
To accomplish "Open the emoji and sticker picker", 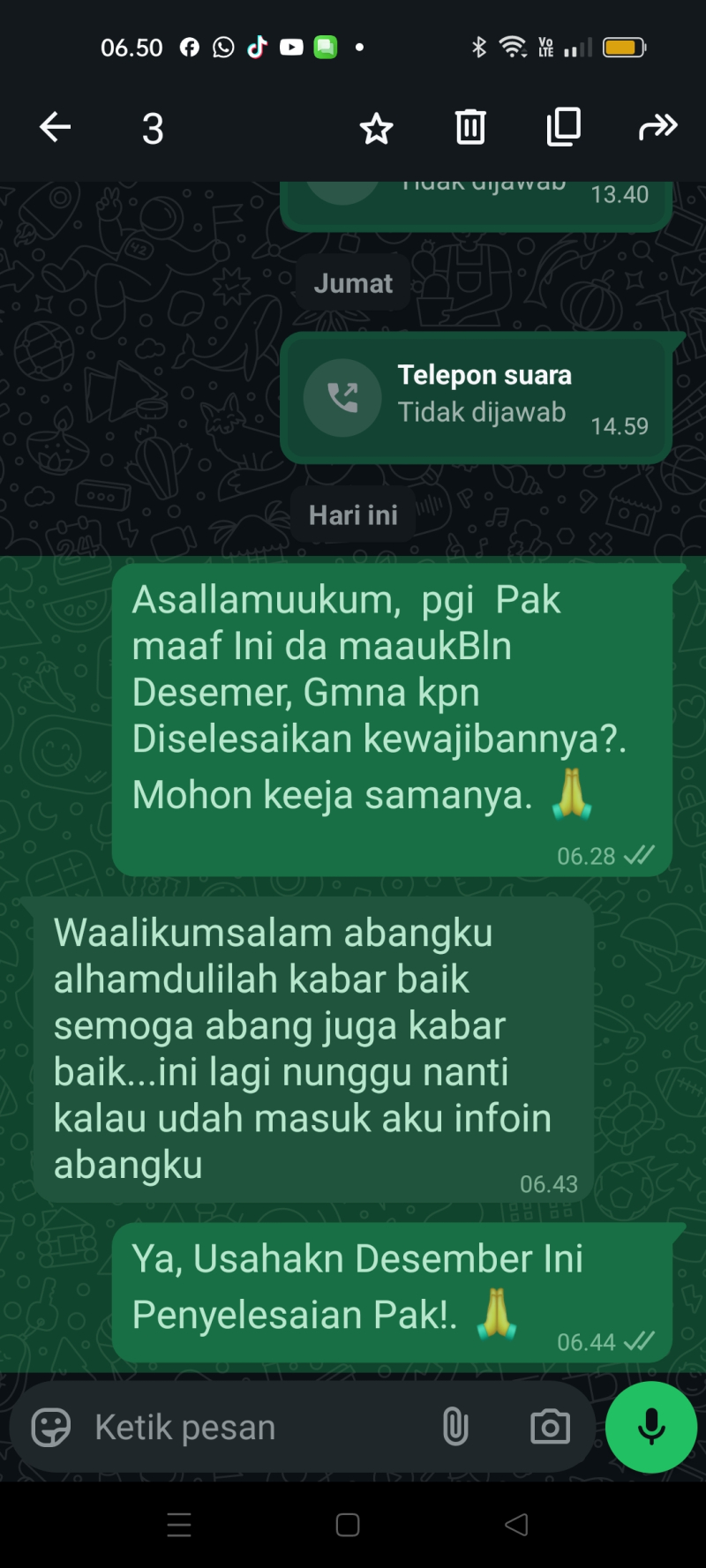I will click(51, 1427).
